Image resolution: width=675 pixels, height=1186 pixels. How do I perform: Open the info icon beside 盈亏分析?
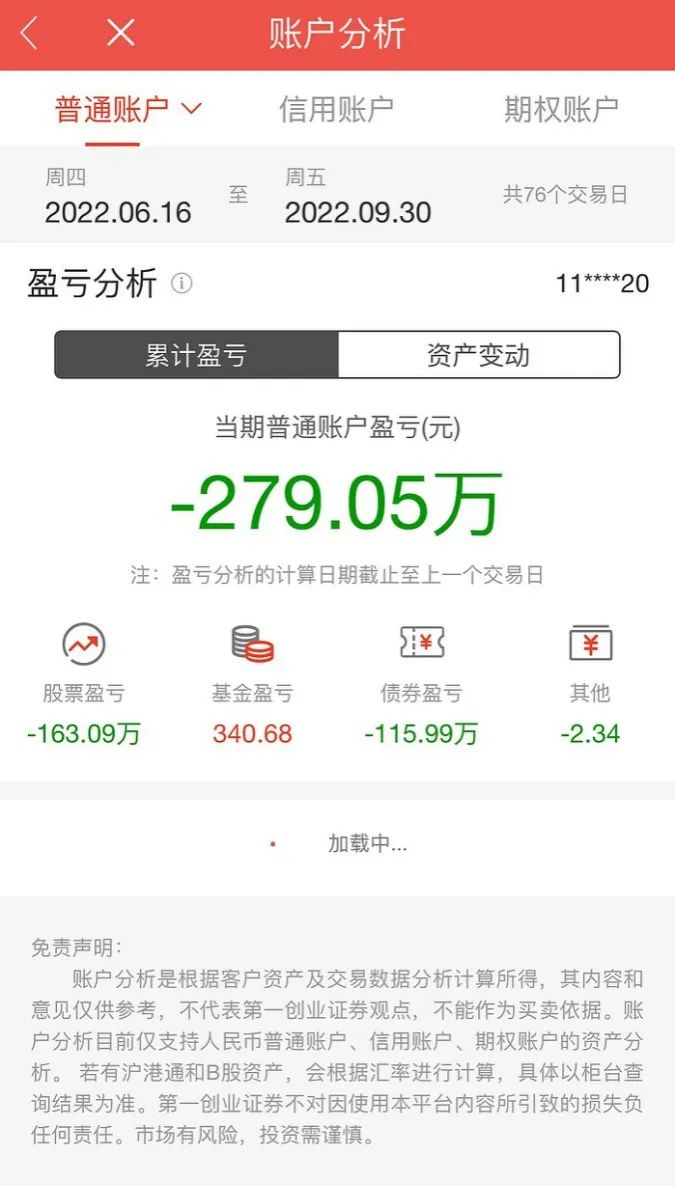[182, 284]
